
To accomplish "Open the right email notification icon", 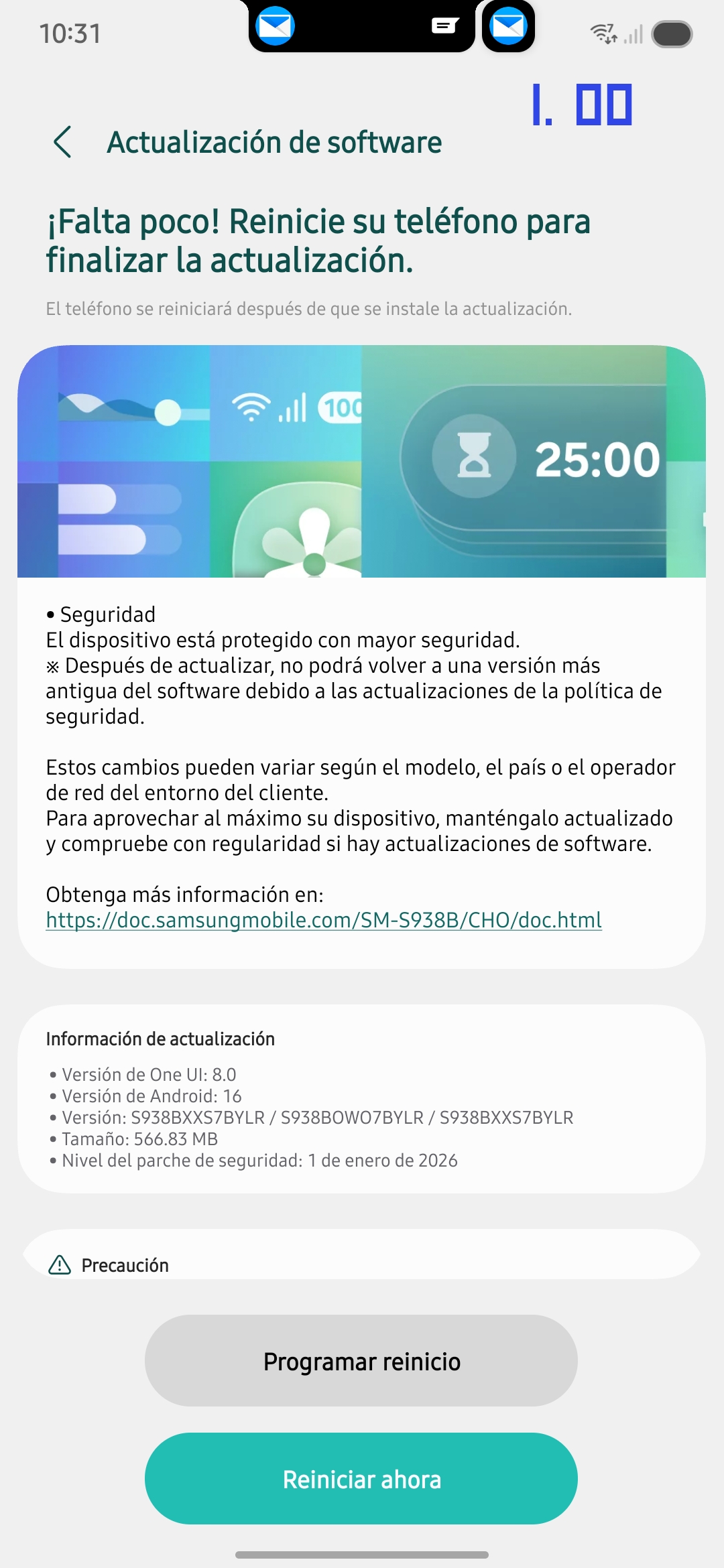I will pos(509,25).
